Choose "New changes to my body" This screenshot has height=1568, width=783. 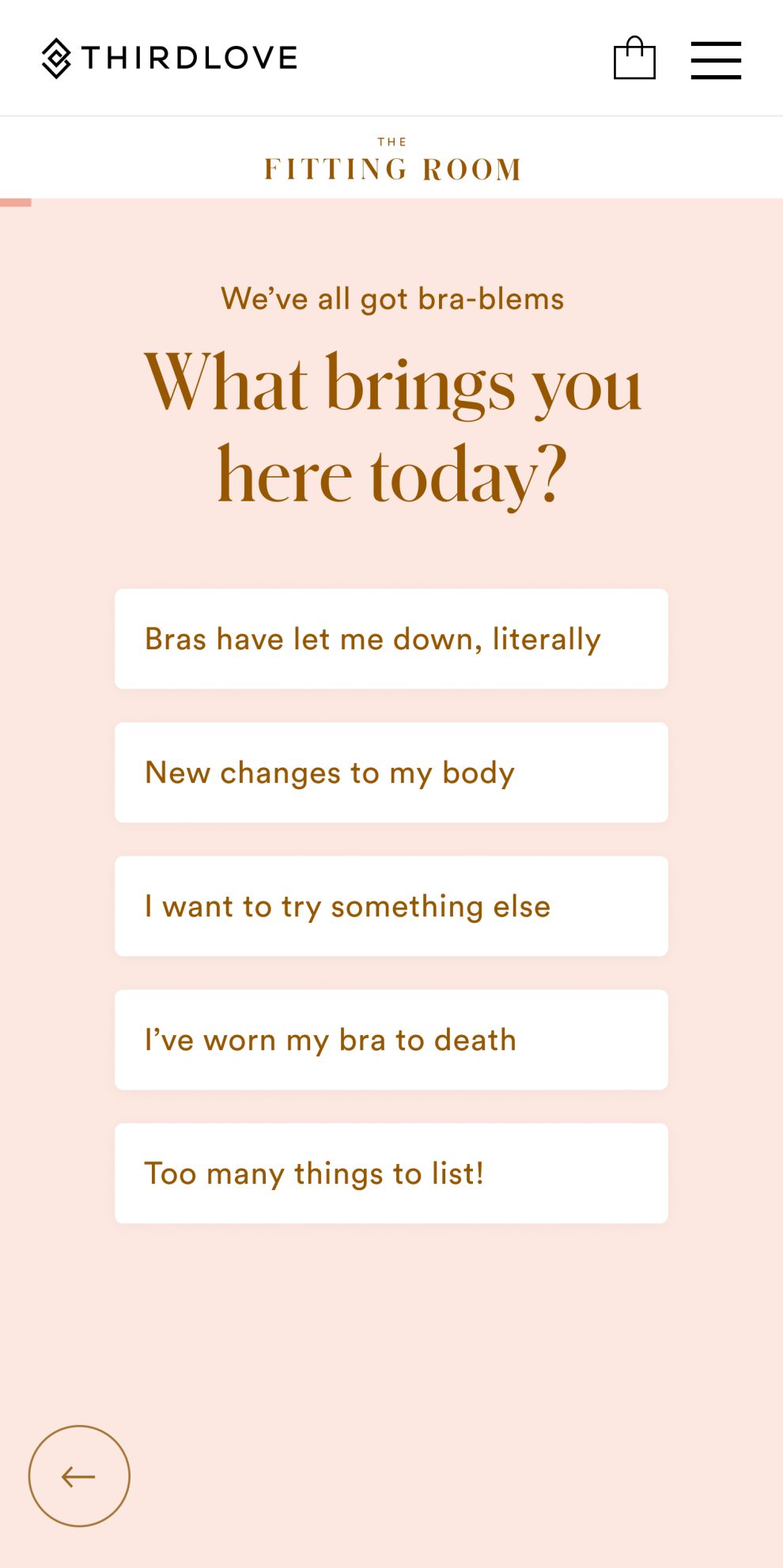tap(391, 773)
